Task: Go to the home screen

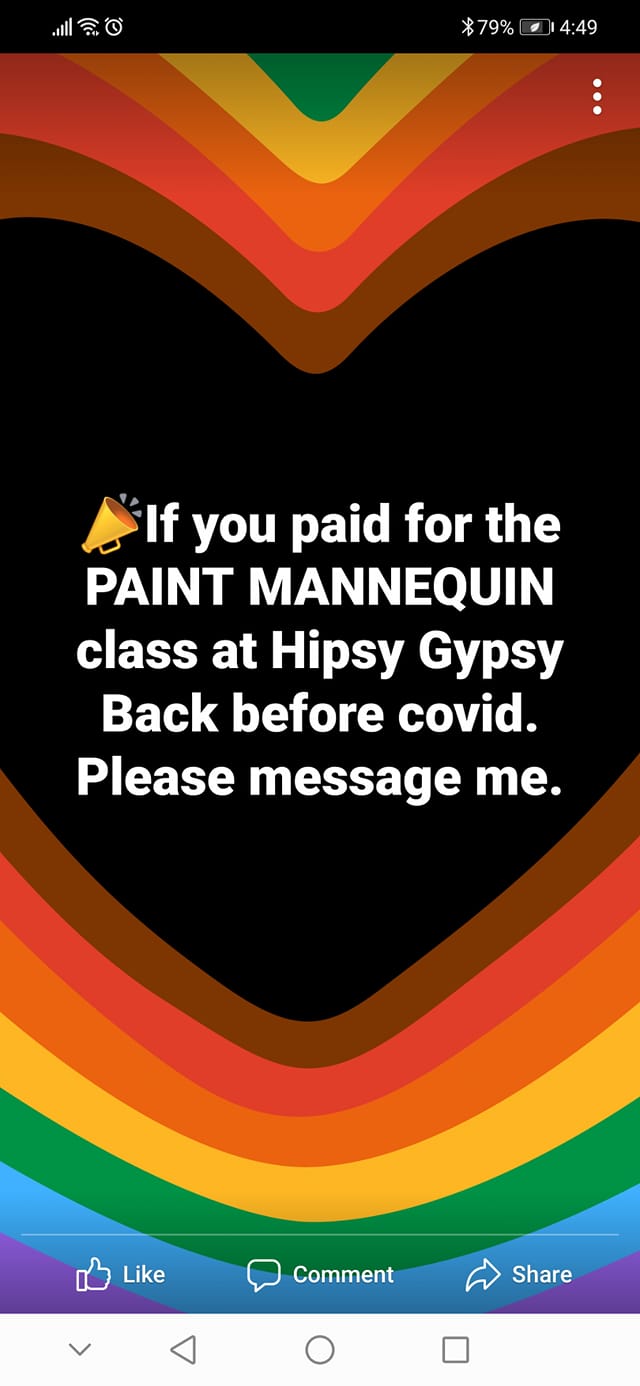Action: click(x=320, y=1349)
